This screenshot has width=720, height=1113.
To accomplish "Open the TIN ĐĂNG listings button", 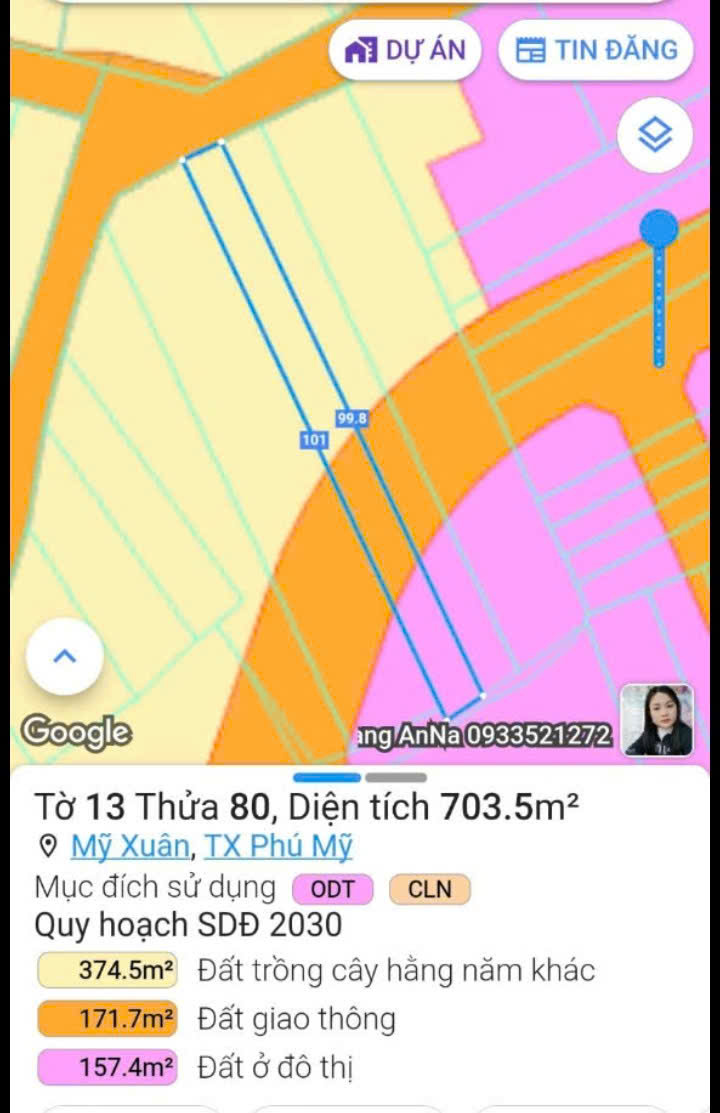I will tap(596, 50).
